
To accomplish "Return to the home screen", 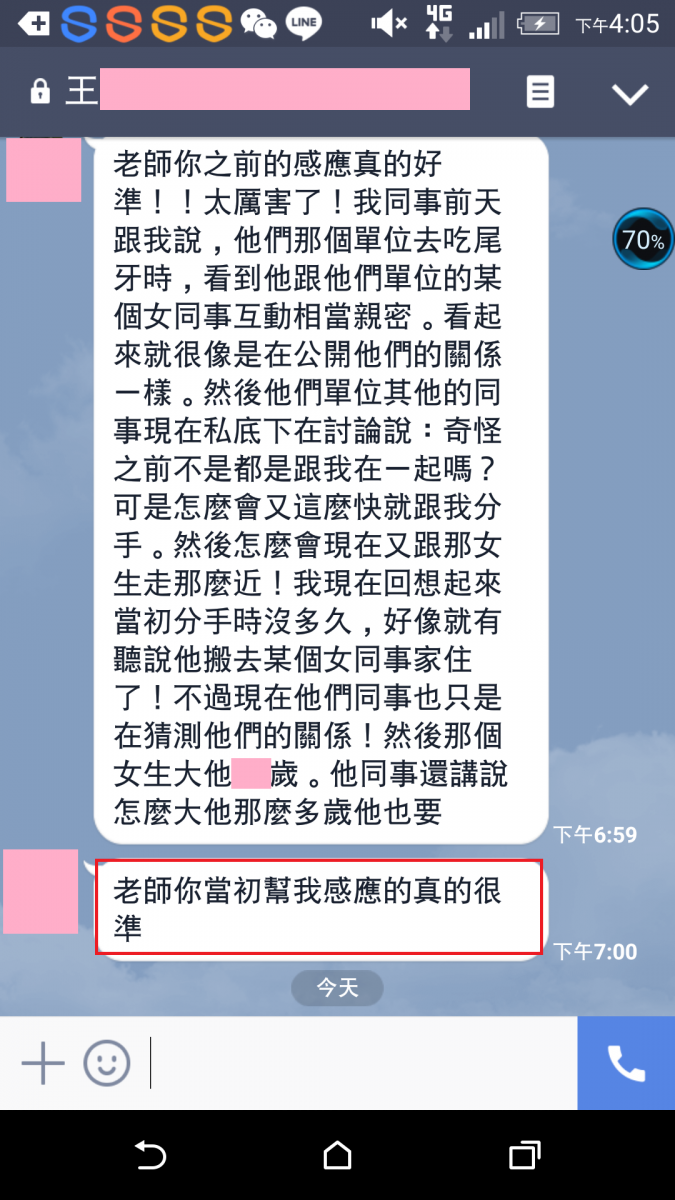I will (x=338, y=1156).
